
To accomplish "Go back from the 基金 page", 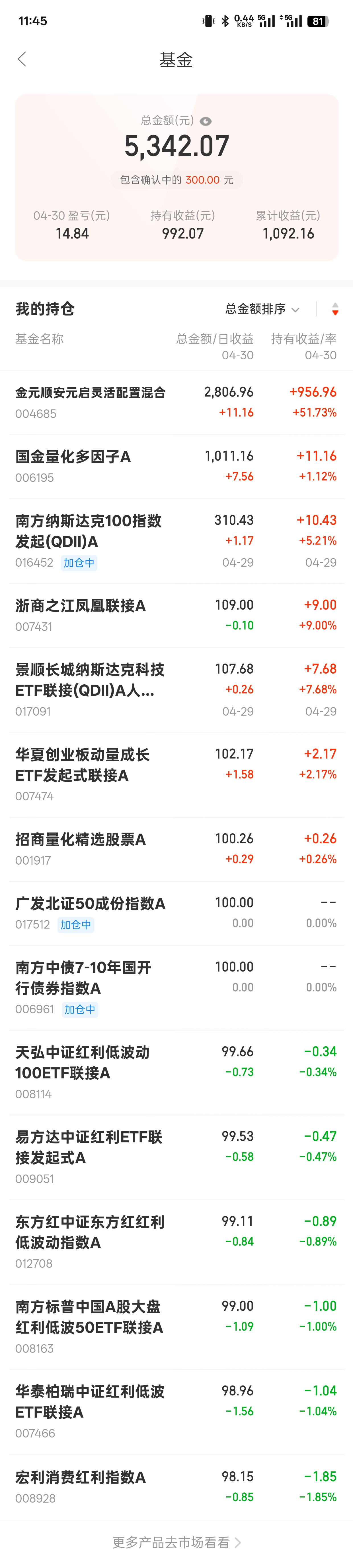I will point(22,59).
